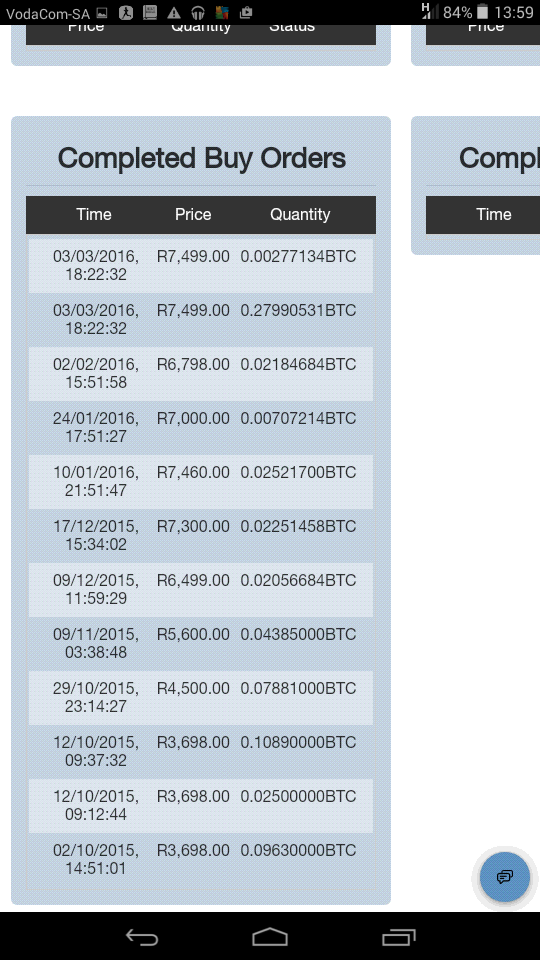This screenshot has height=960, width=540.
Task: Open the recent apps overview
Action: pos(399,937)
